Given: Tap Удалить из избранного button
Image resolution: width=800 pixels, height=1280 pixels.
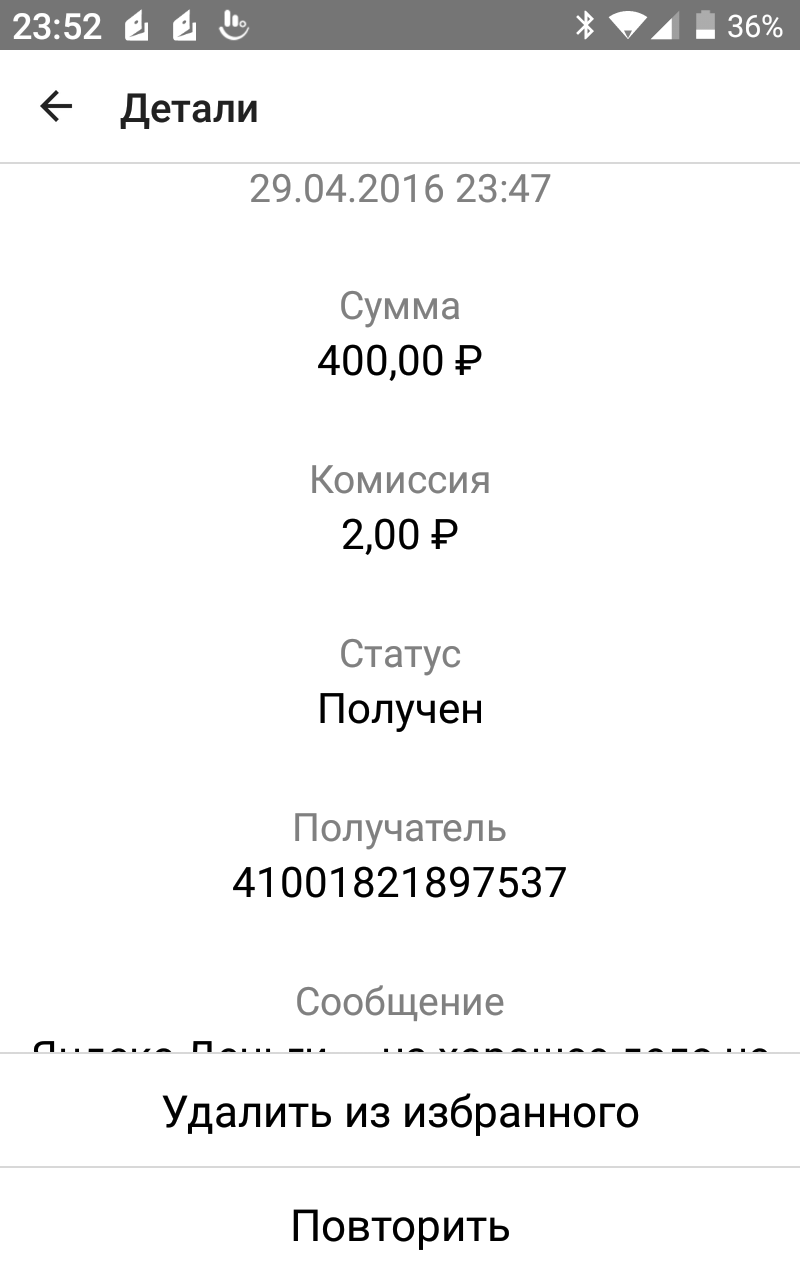Looking at the screenshot, I should click(400, 1111).
